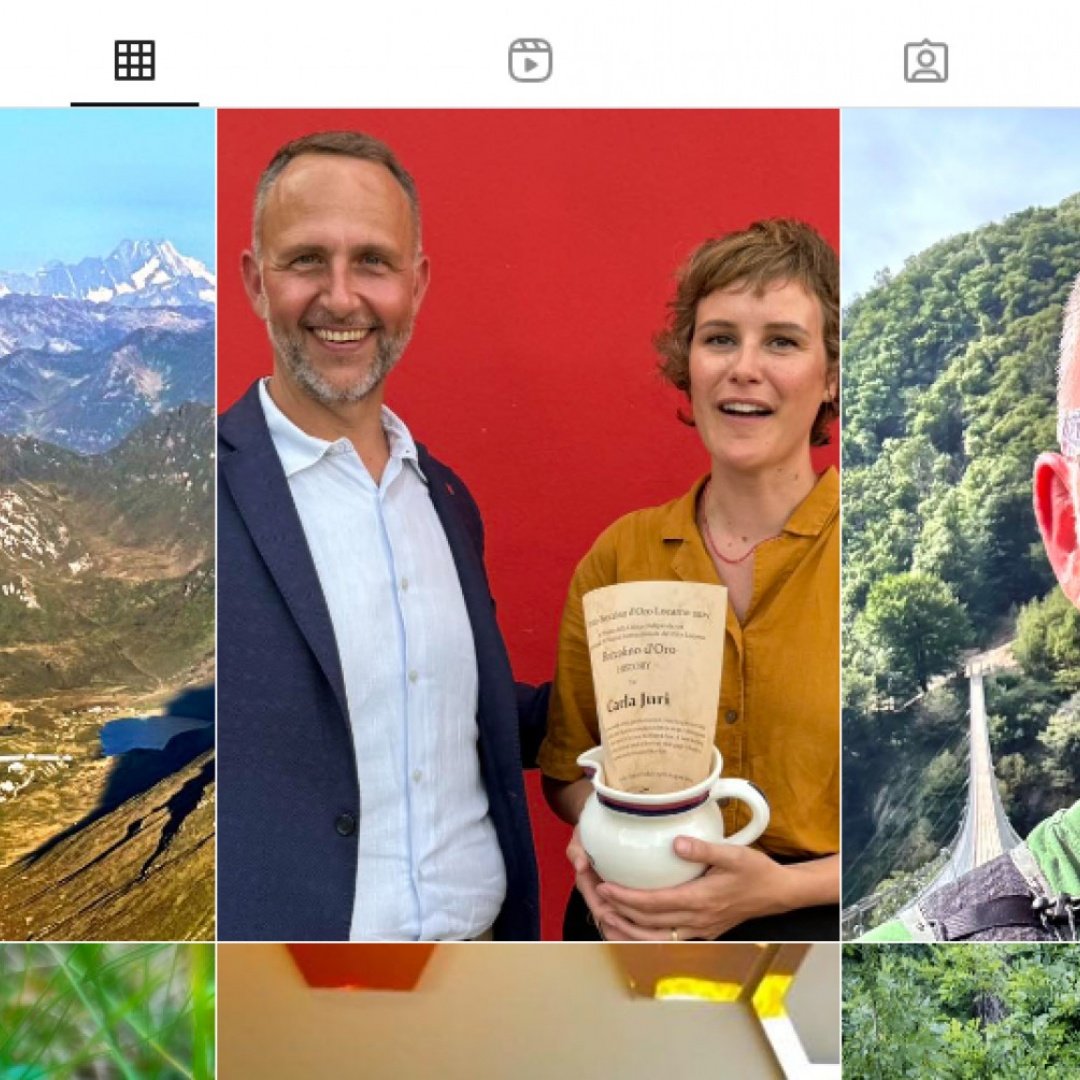Open the tagged photos tab

point(925,61)
